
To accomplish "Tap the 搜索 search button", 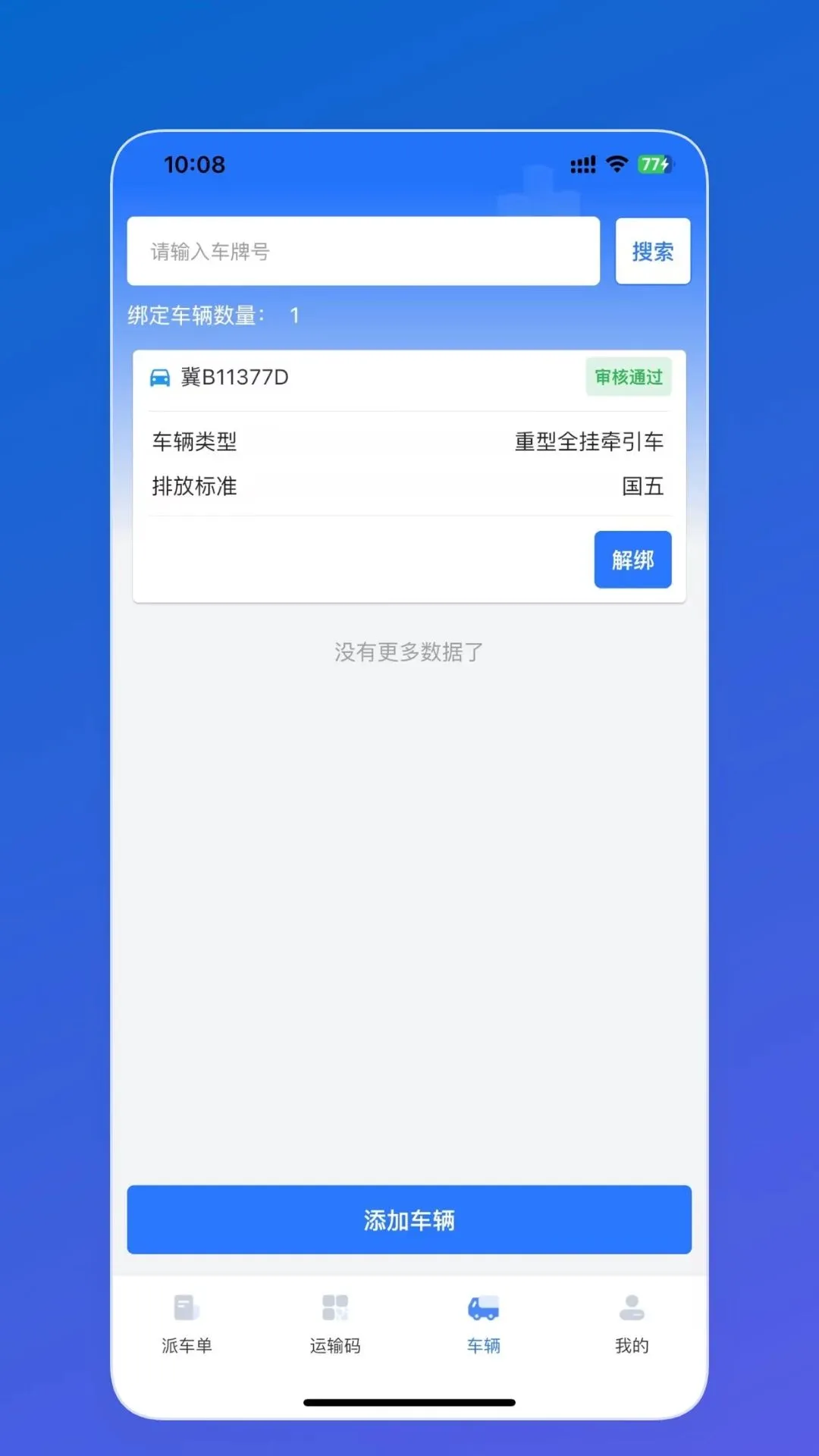I will [653, 251].
